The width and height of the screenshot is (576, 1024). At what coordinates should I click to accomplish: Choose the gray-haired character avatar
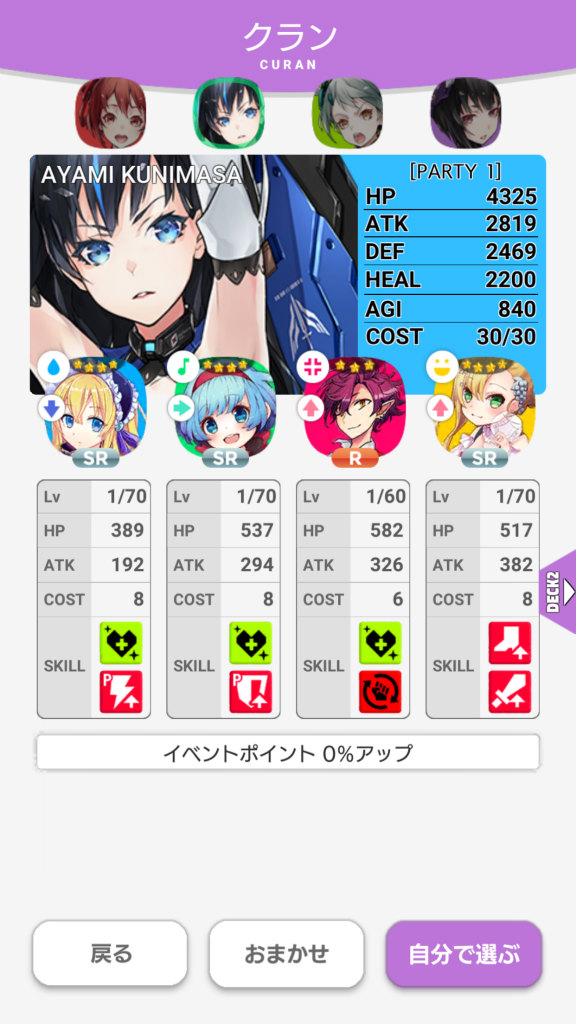click(347, 112)
